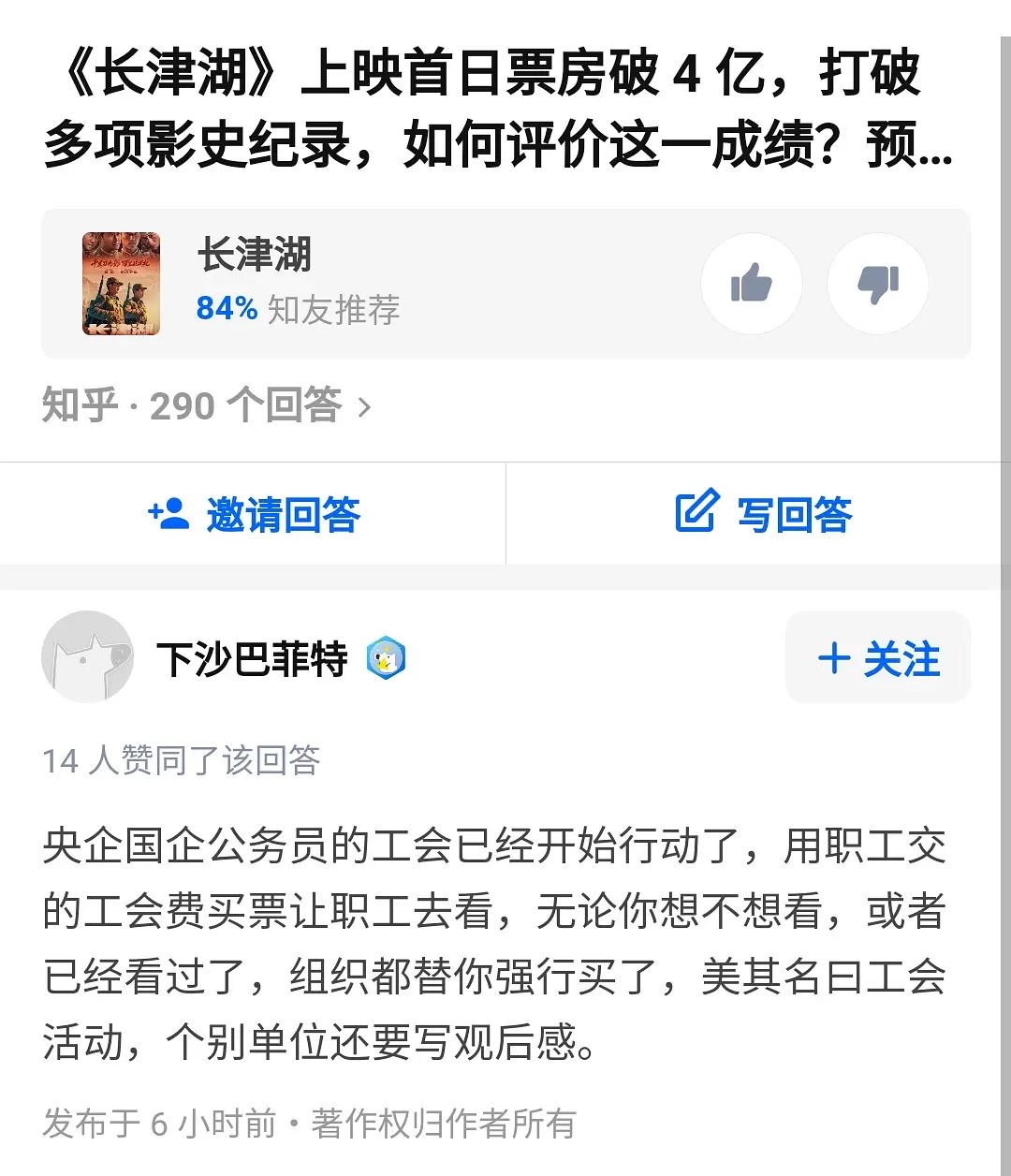
Task: Give 长津湖 a thumbs down
Action: pos(877,284)
